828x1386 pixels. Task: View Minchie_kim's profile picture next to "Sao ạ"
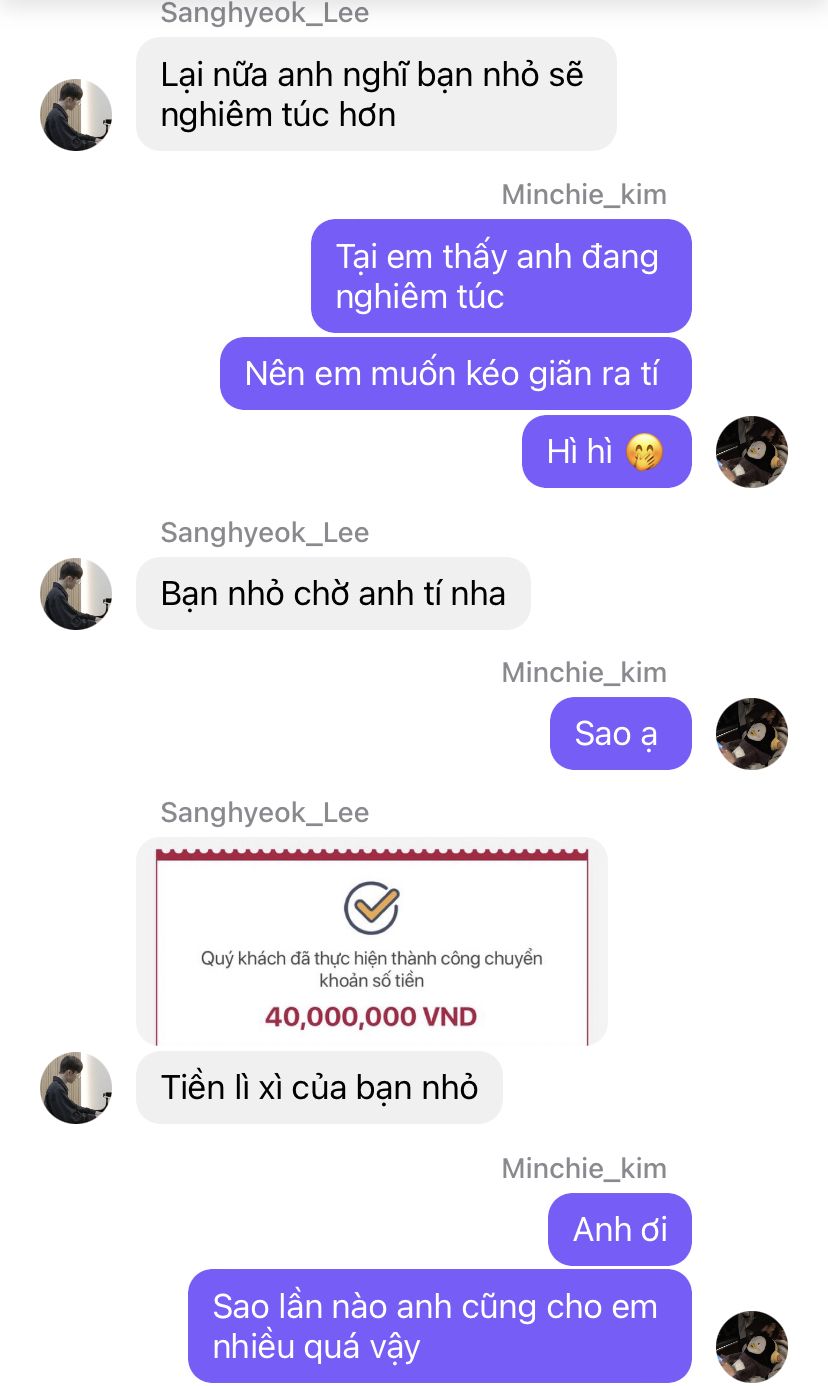tap(752, 733)
